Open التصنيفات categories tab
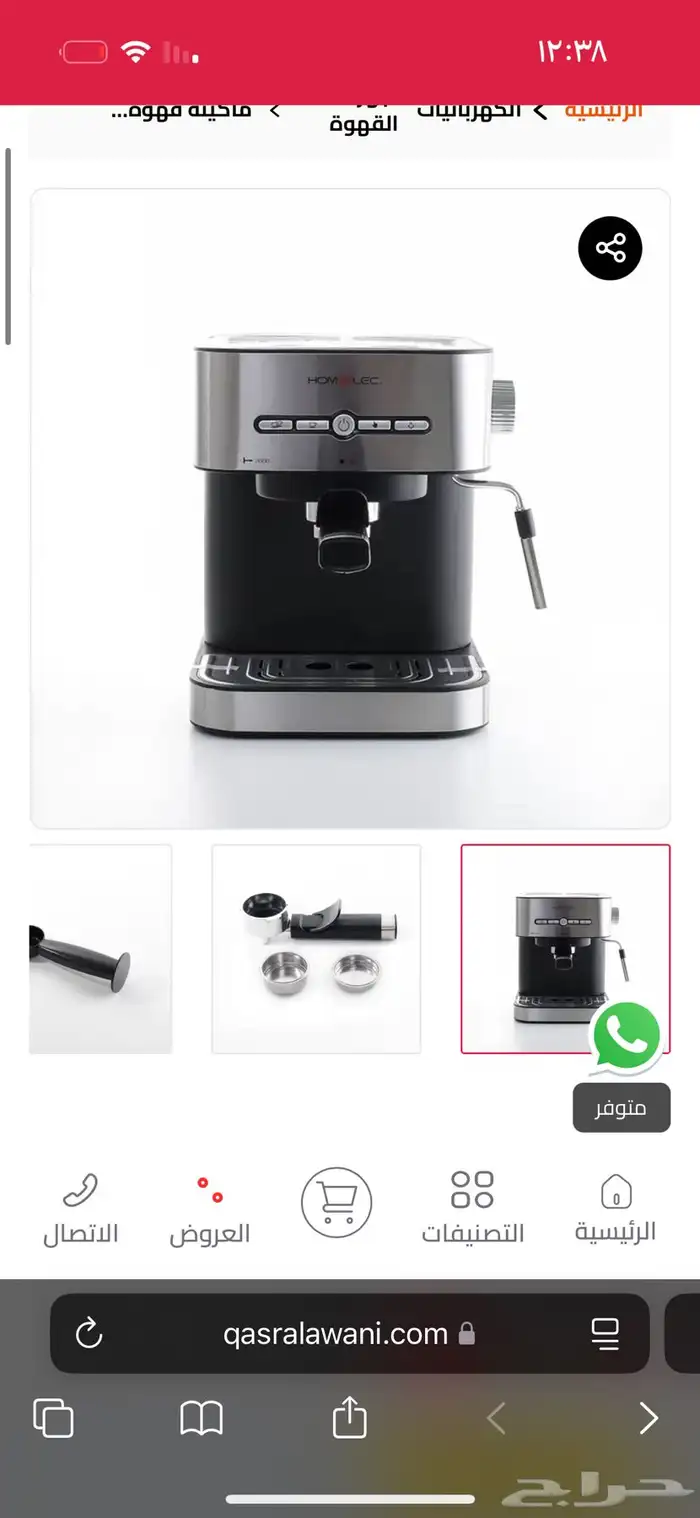Viewport: 700px width, 1518px height. tap(472, 1208)
